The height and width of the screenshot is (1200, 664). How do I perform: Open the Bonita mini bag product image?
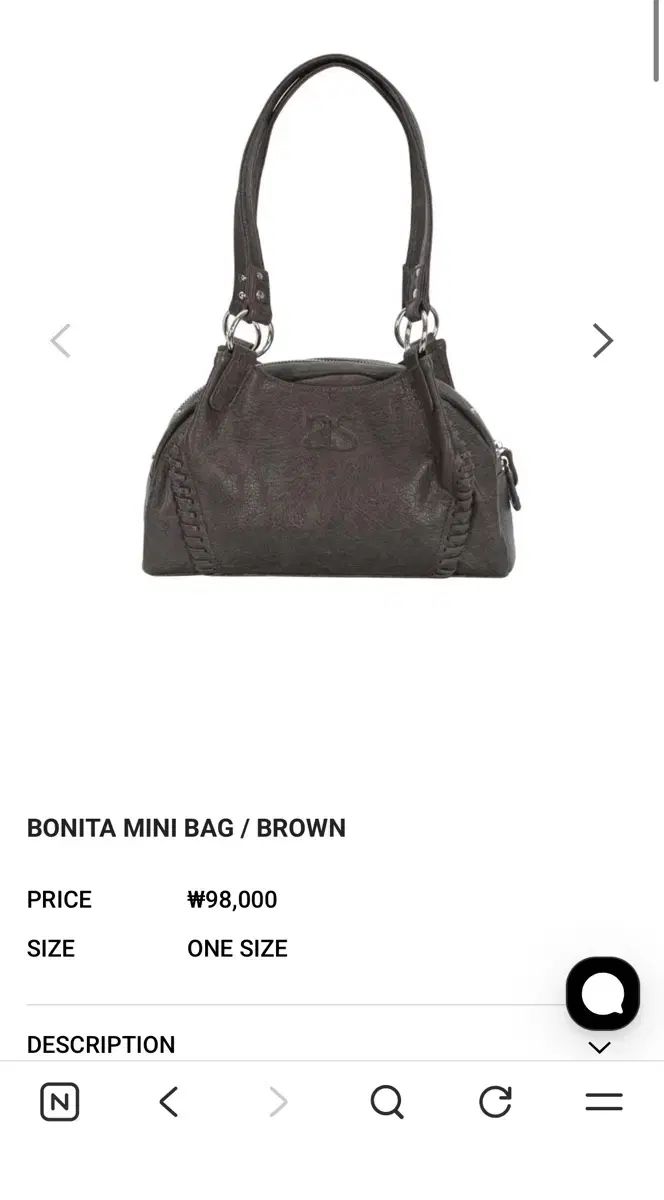point(332,316)
